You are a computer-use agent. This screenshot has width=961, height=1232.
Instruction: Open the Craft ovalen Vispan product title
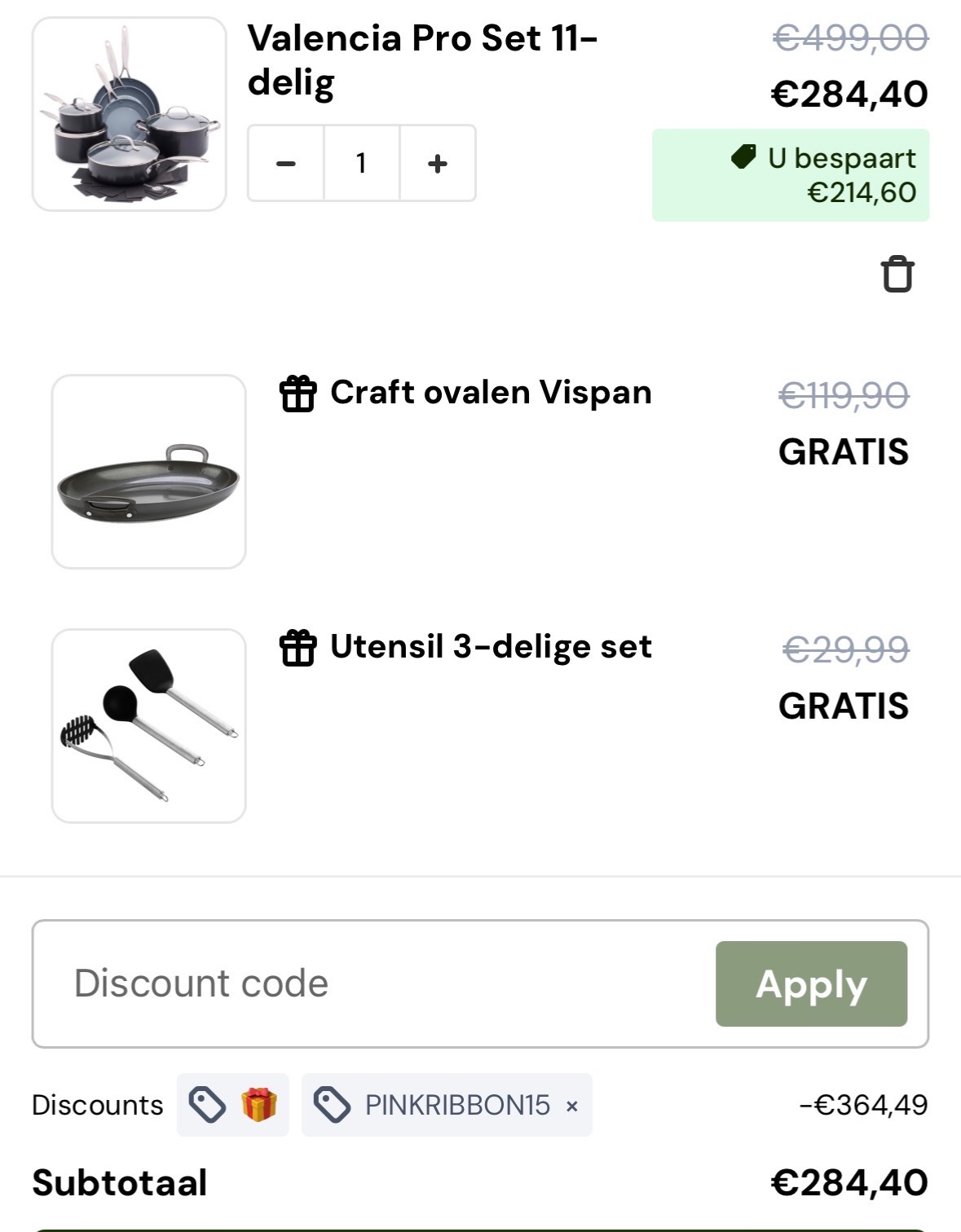coord(489,394)
